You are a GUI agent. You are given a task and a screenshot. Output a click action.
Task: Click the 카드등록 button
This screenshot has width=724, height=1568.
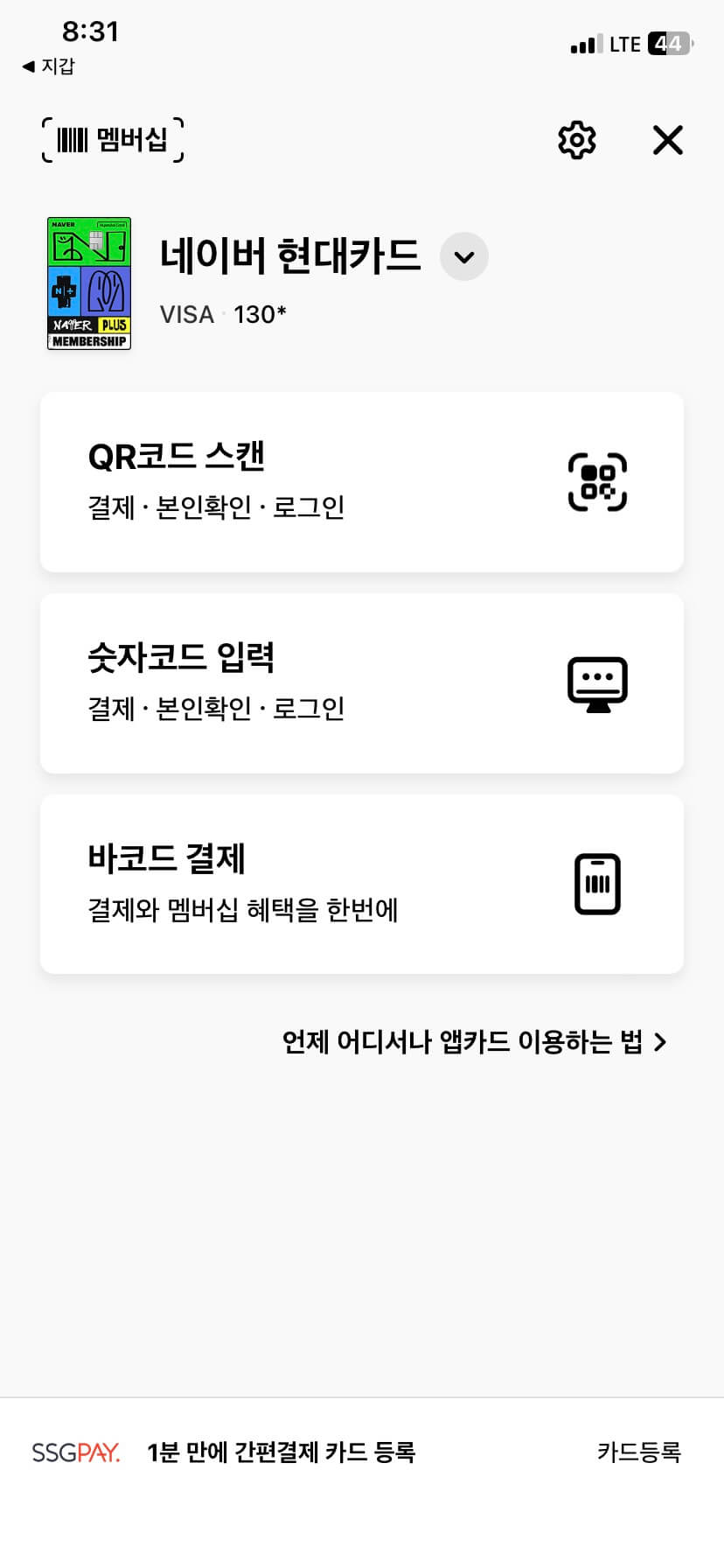[x=639, y=1452]
